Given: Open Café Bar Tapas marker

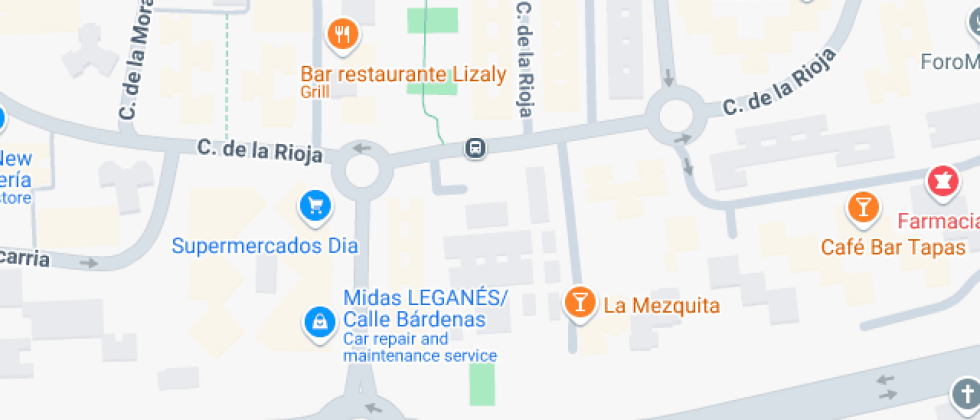Looking at the screenshot, I should pos(862,208).
